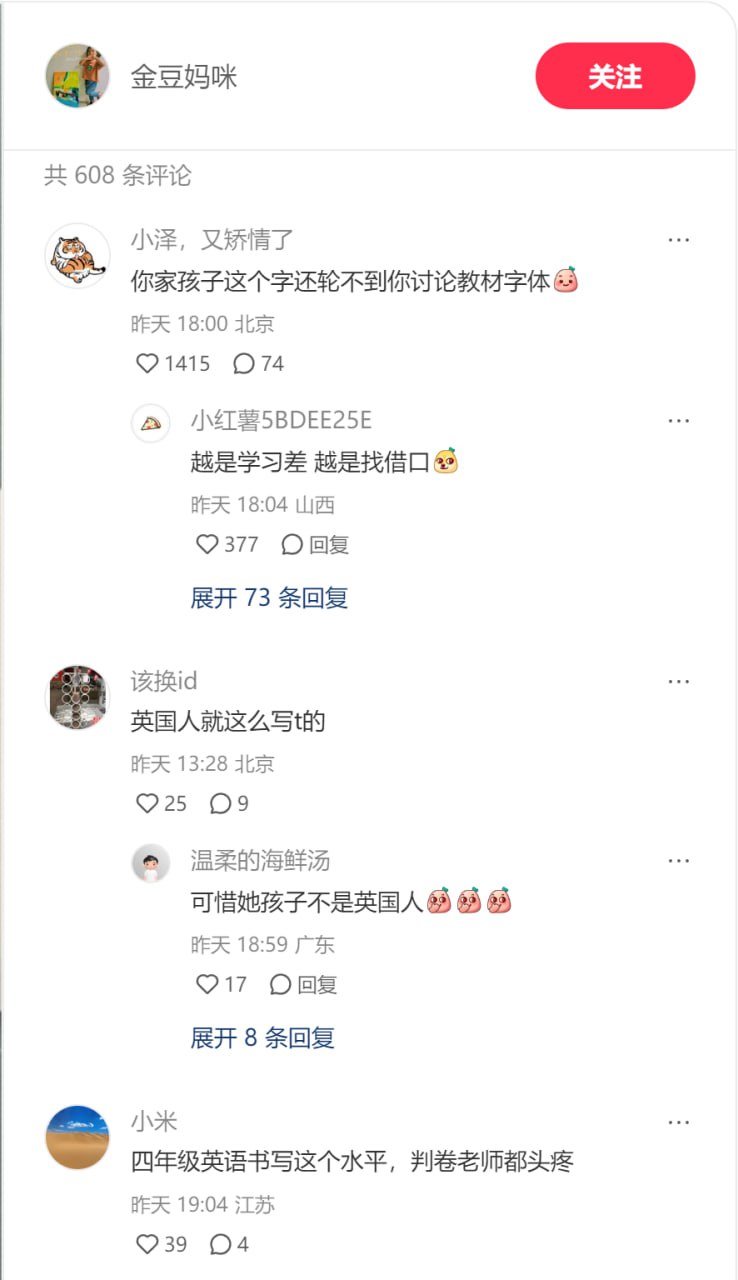Viewport: 738px width, 1280px height.
Task: Click the three-dot menu on 小泽's comment
Action: 679,240
